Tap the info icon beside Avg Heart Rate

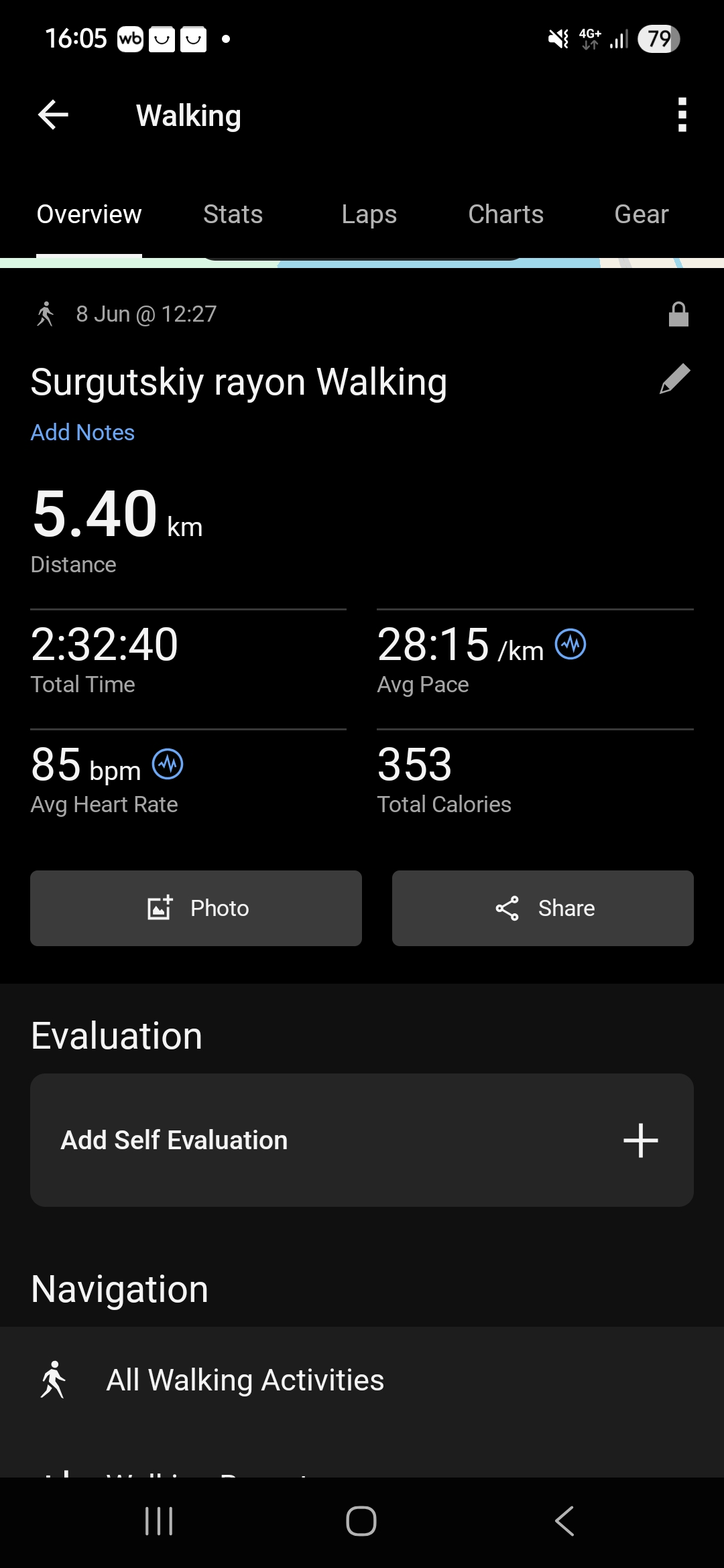click(168, 764)
